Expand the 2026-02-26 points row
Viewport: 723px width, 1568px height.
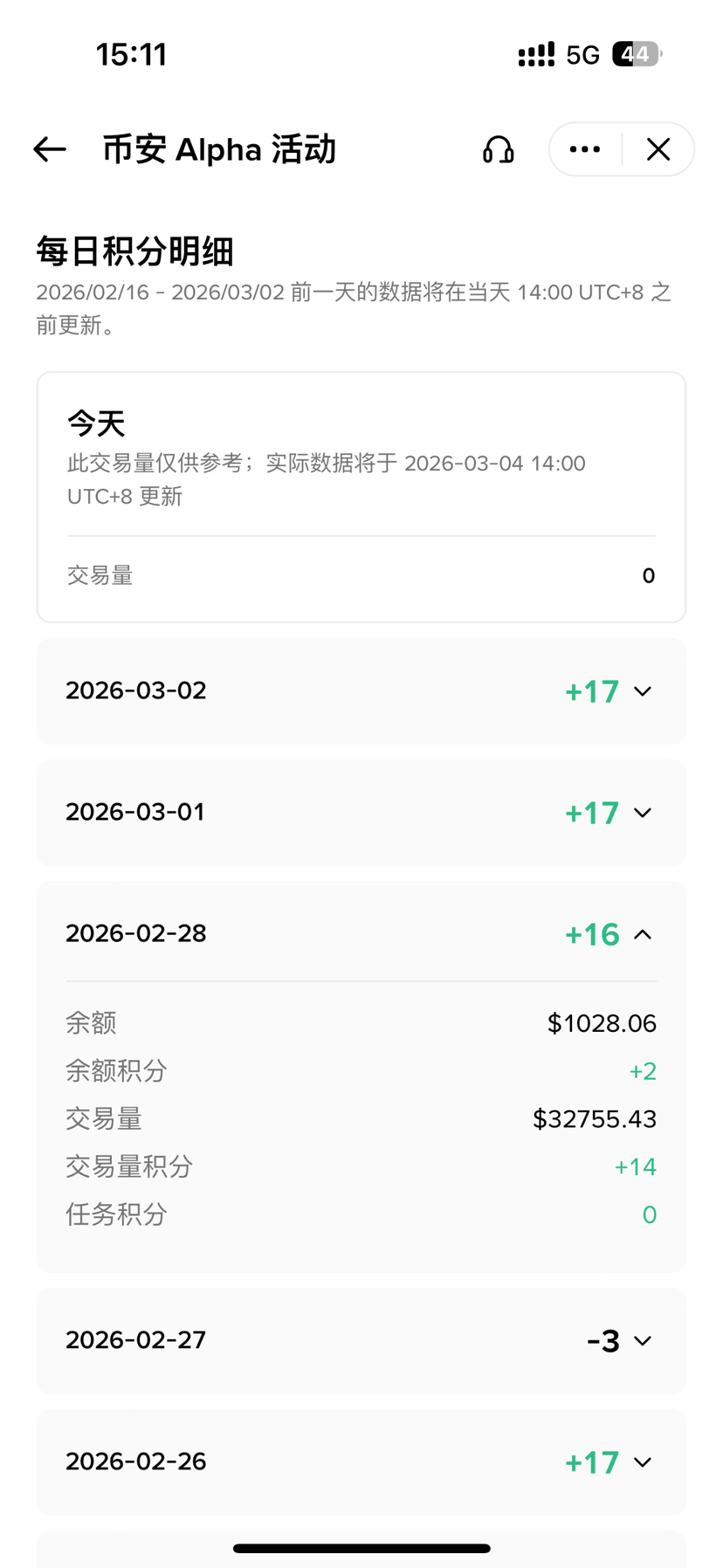pyautogui.click(x=643, y=1461)
